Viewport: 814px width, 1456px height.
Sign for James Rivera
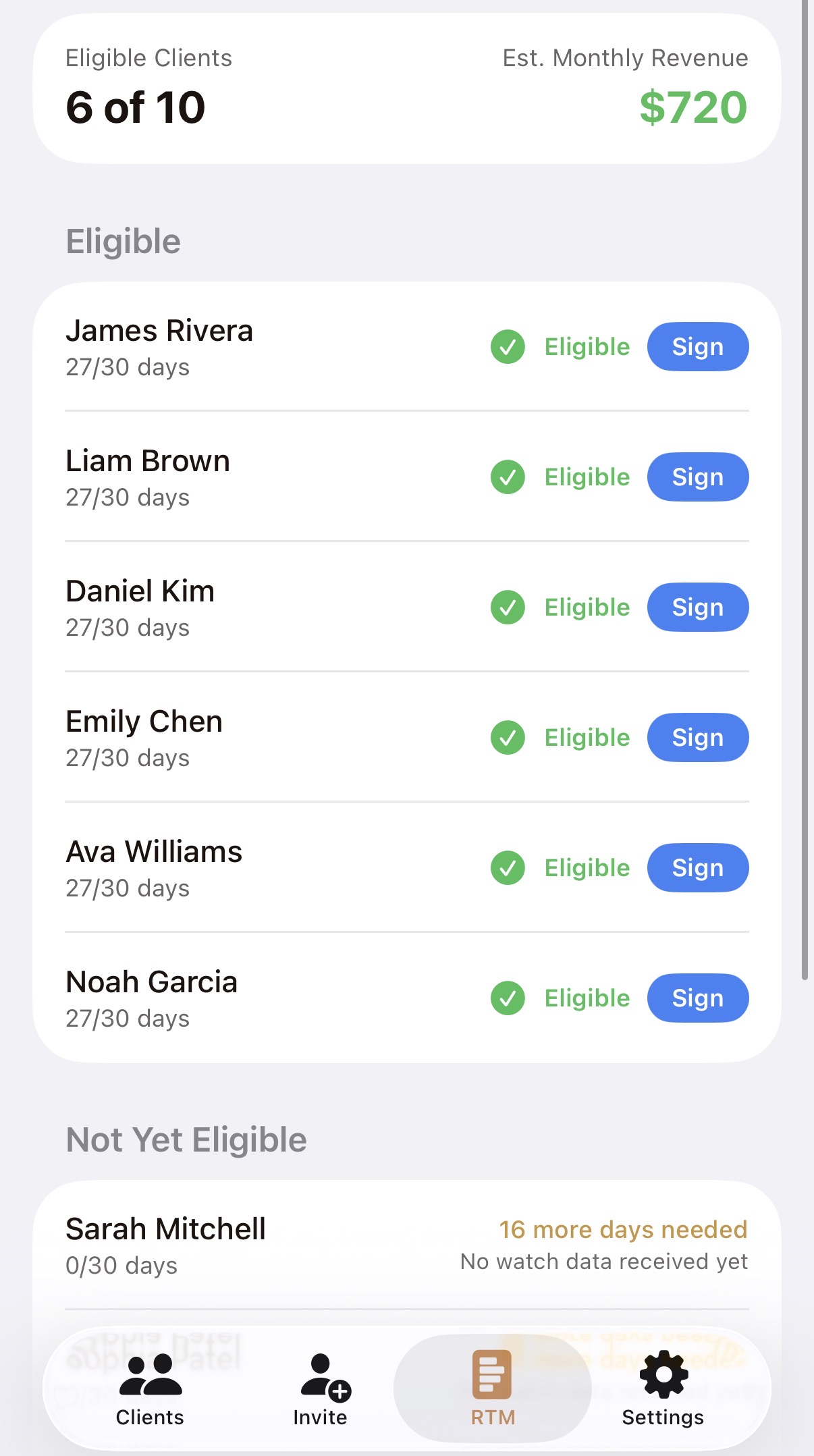(x=697, y=347)
